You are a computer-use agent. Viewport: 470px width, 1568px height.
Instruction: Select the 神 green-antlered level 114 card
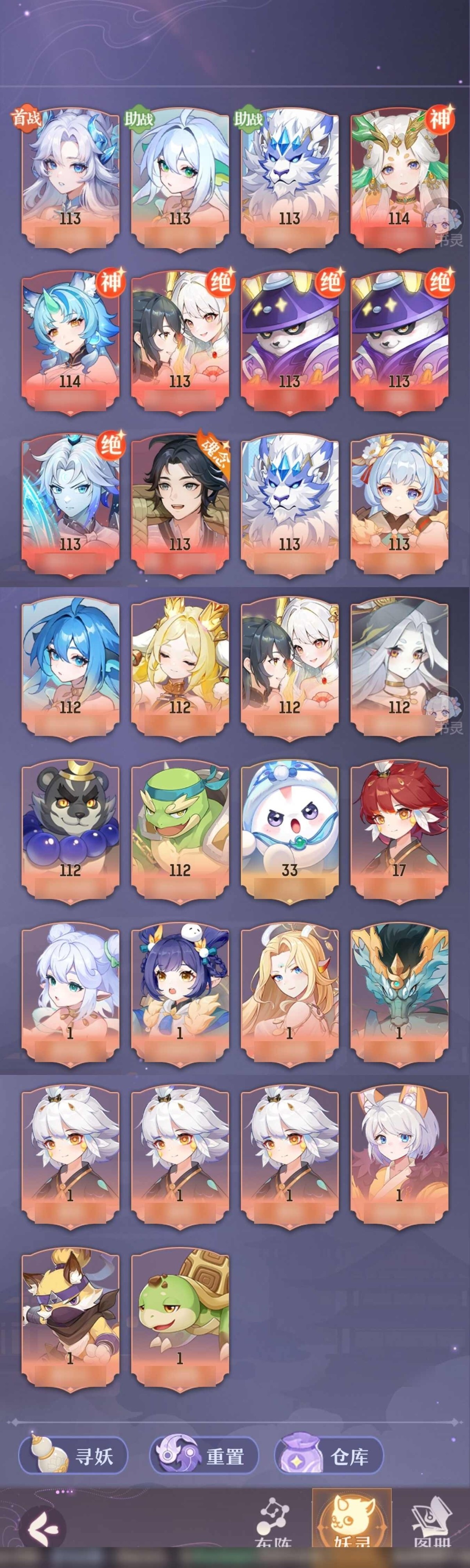coord(399,176)
